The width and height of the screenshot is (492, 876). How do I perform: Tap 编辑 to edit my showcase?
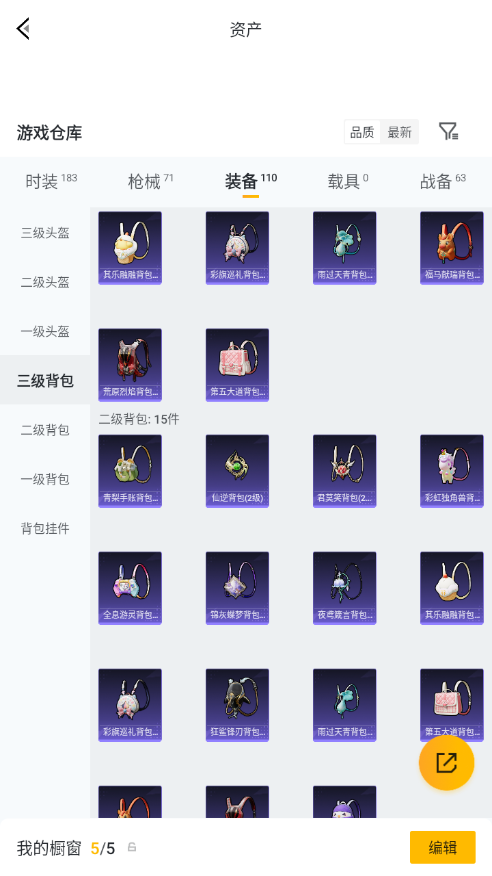point(442,848)
